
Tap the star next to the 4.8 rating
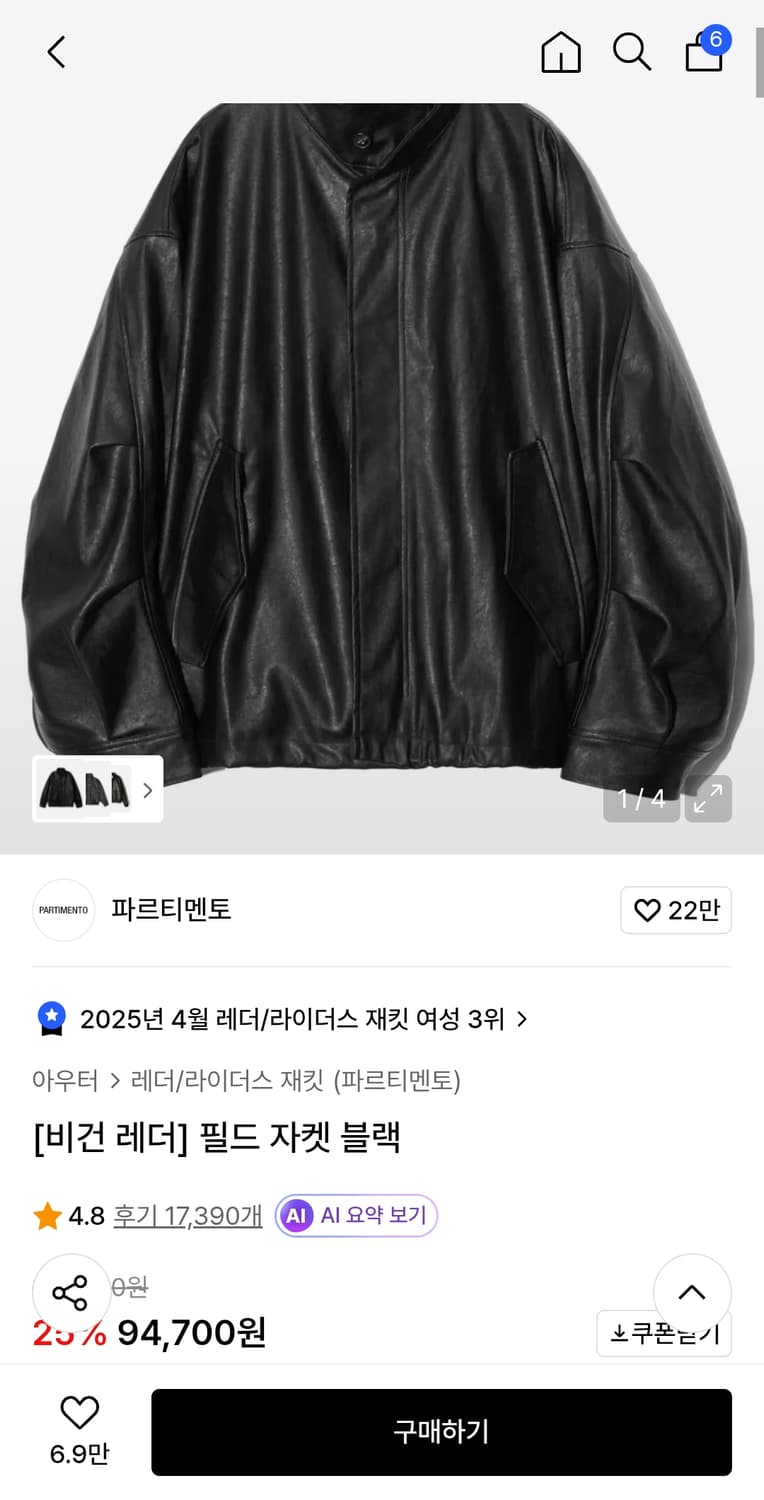pos(46,1215)
